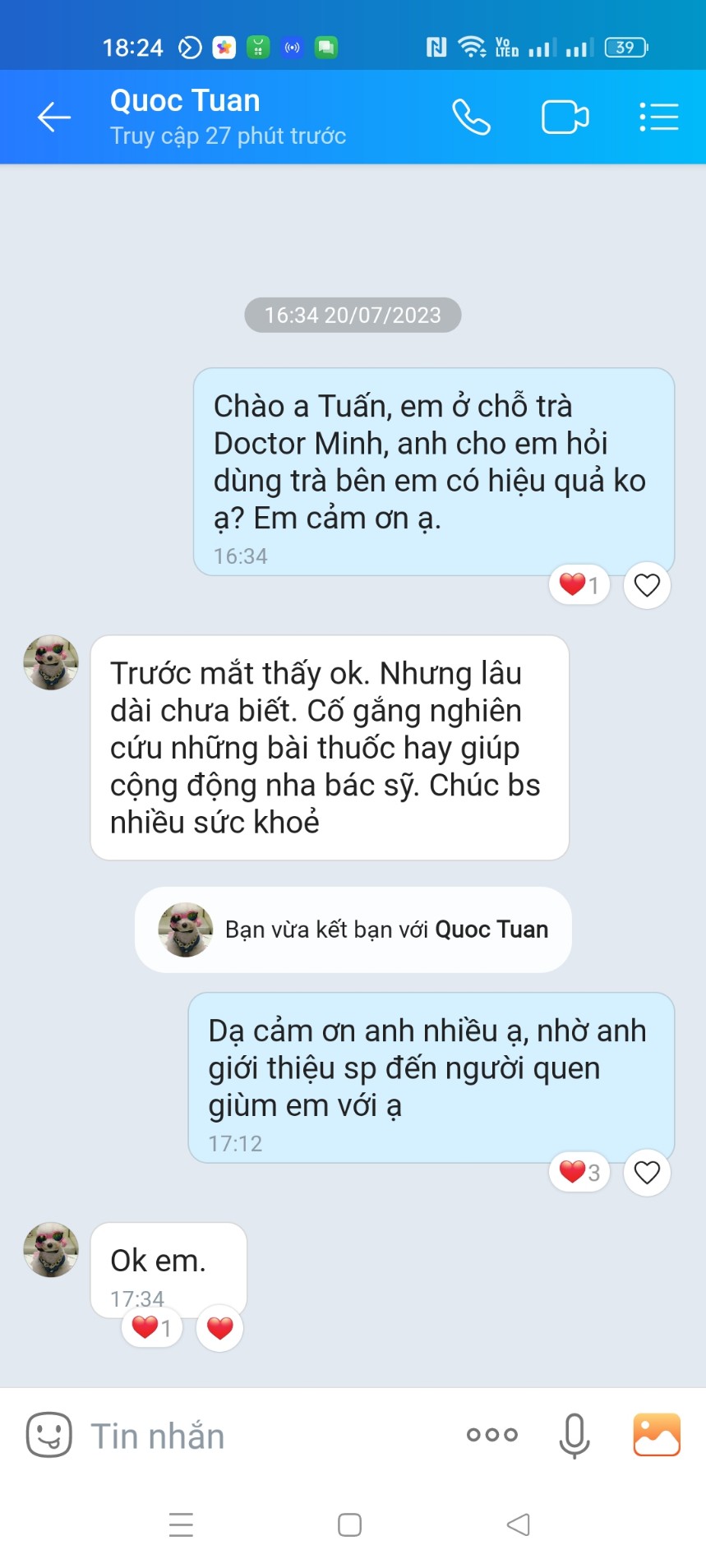View reactions on the 17:12 message

pyautogui.click(x=579, y=1172)
